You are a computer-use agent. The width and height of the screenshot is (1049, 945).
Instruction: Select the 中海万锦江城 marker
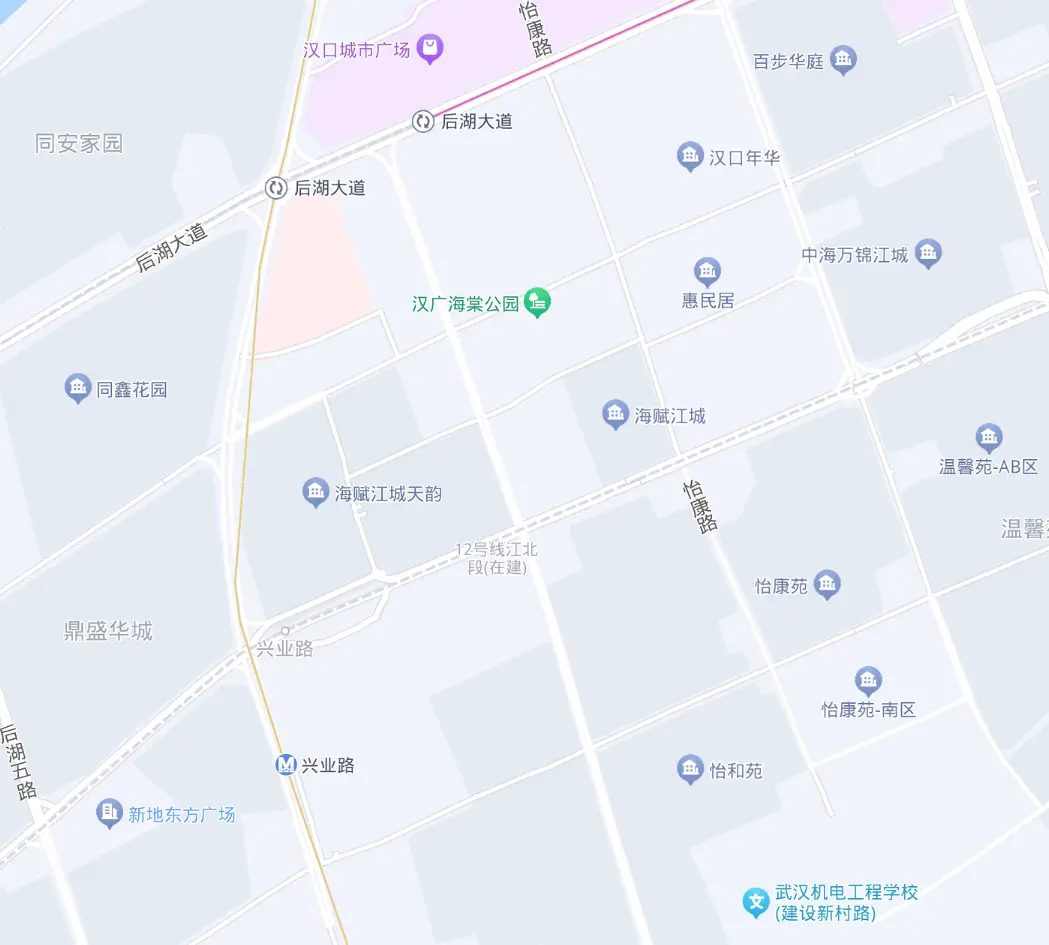pyautogui.click(x=929, y=253)
